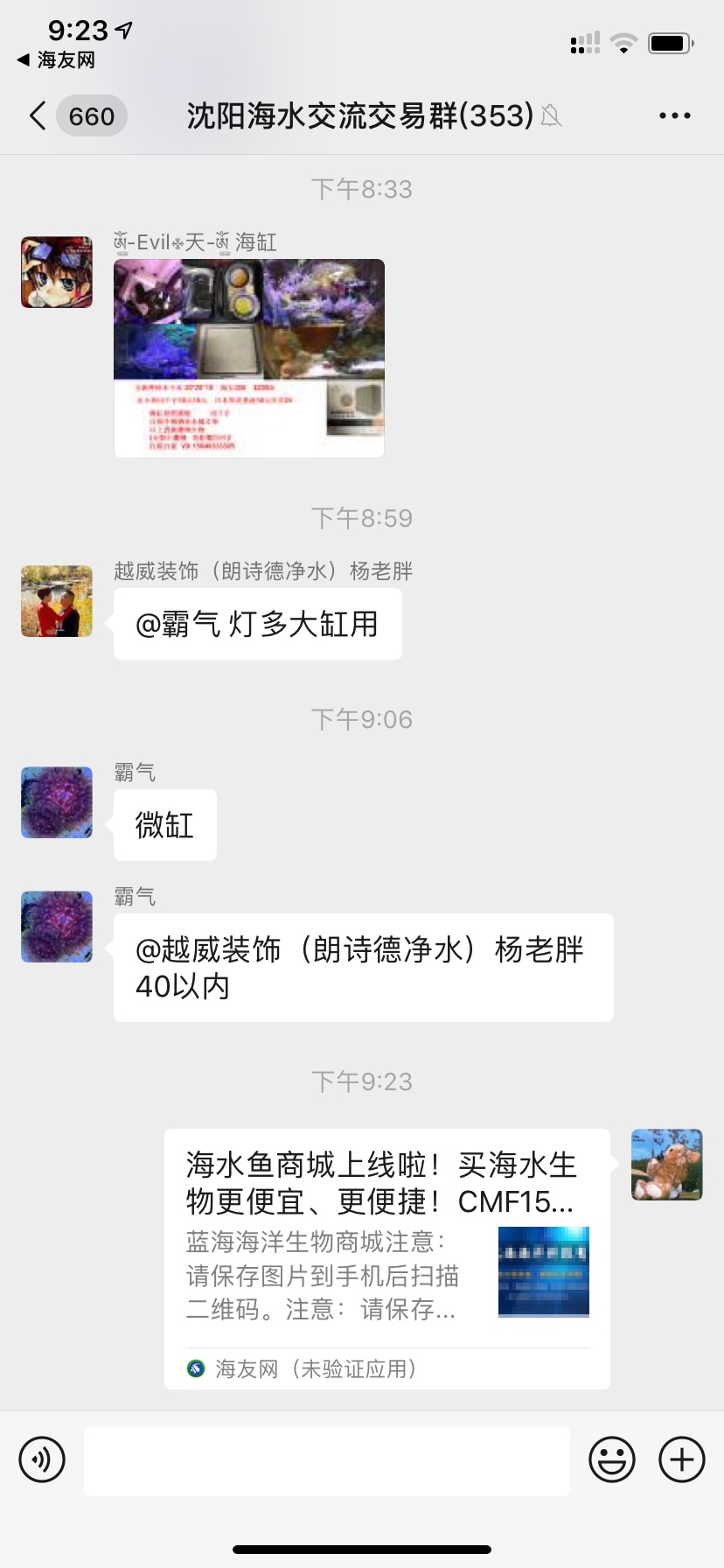This screenshot has width=724, height=1568.
Task: View the profile avatar of Evil天 海缸
Action: [57, 272]
